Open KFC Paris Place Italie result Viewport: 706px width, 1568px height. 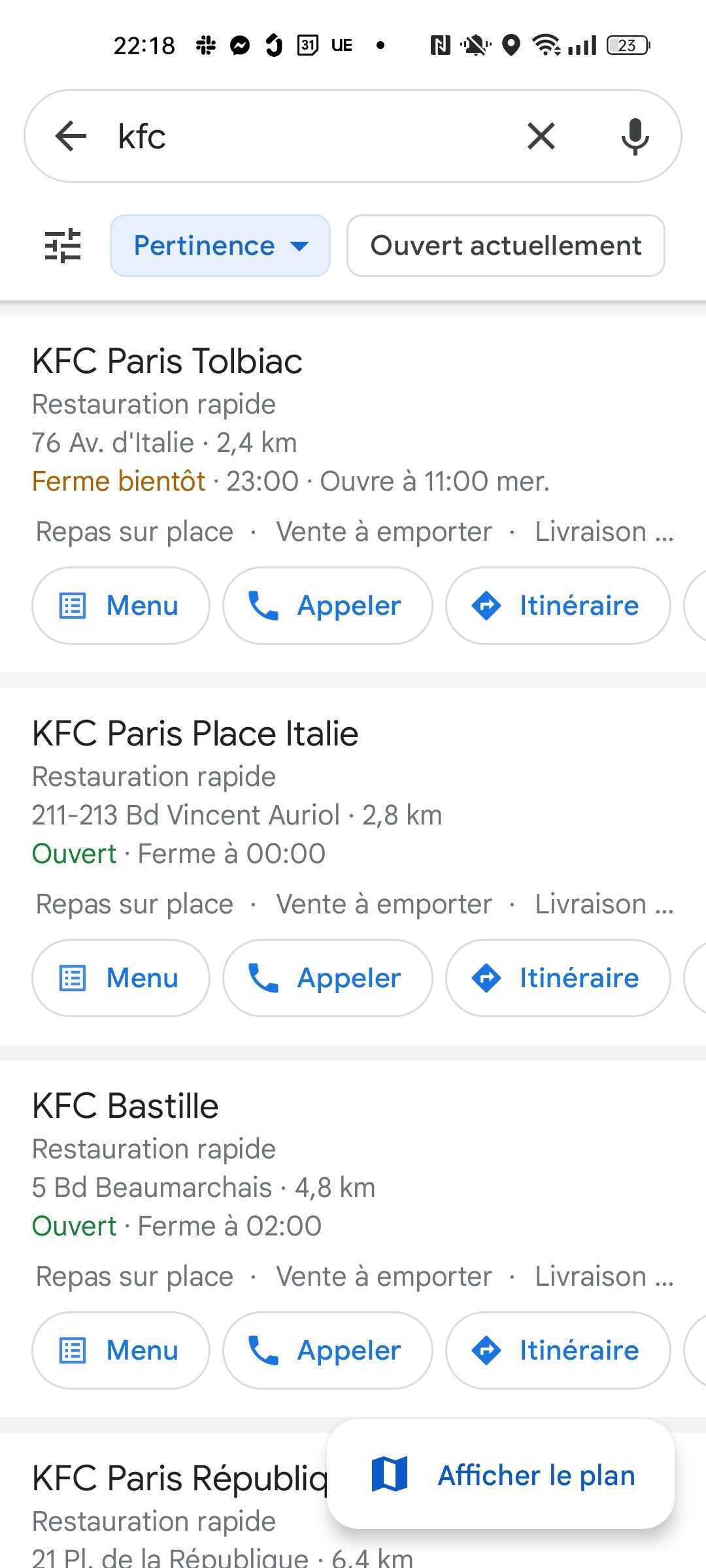[x=195, y=733]
